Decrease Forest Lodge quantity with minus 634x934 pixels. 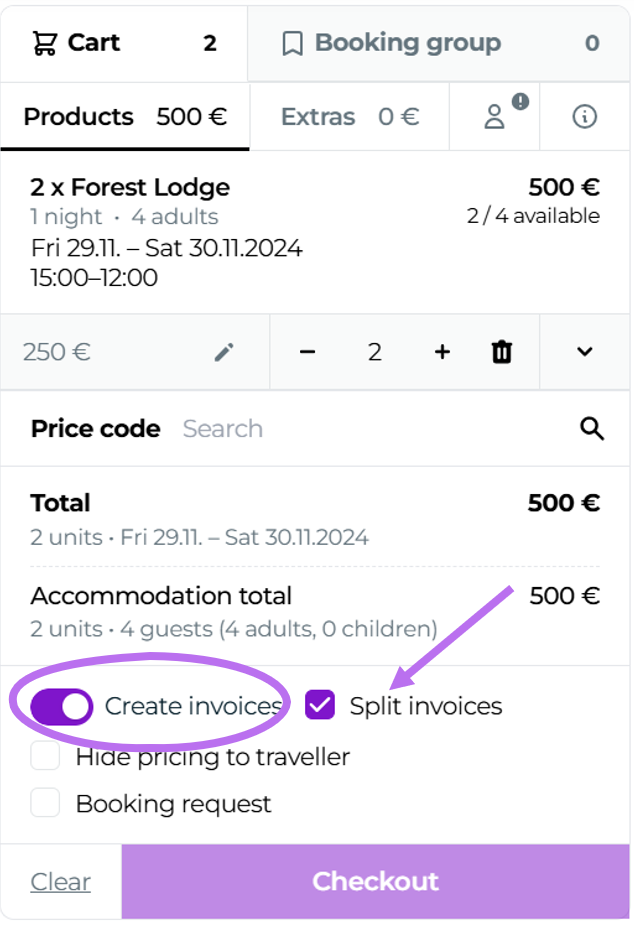tap(308, 352)
